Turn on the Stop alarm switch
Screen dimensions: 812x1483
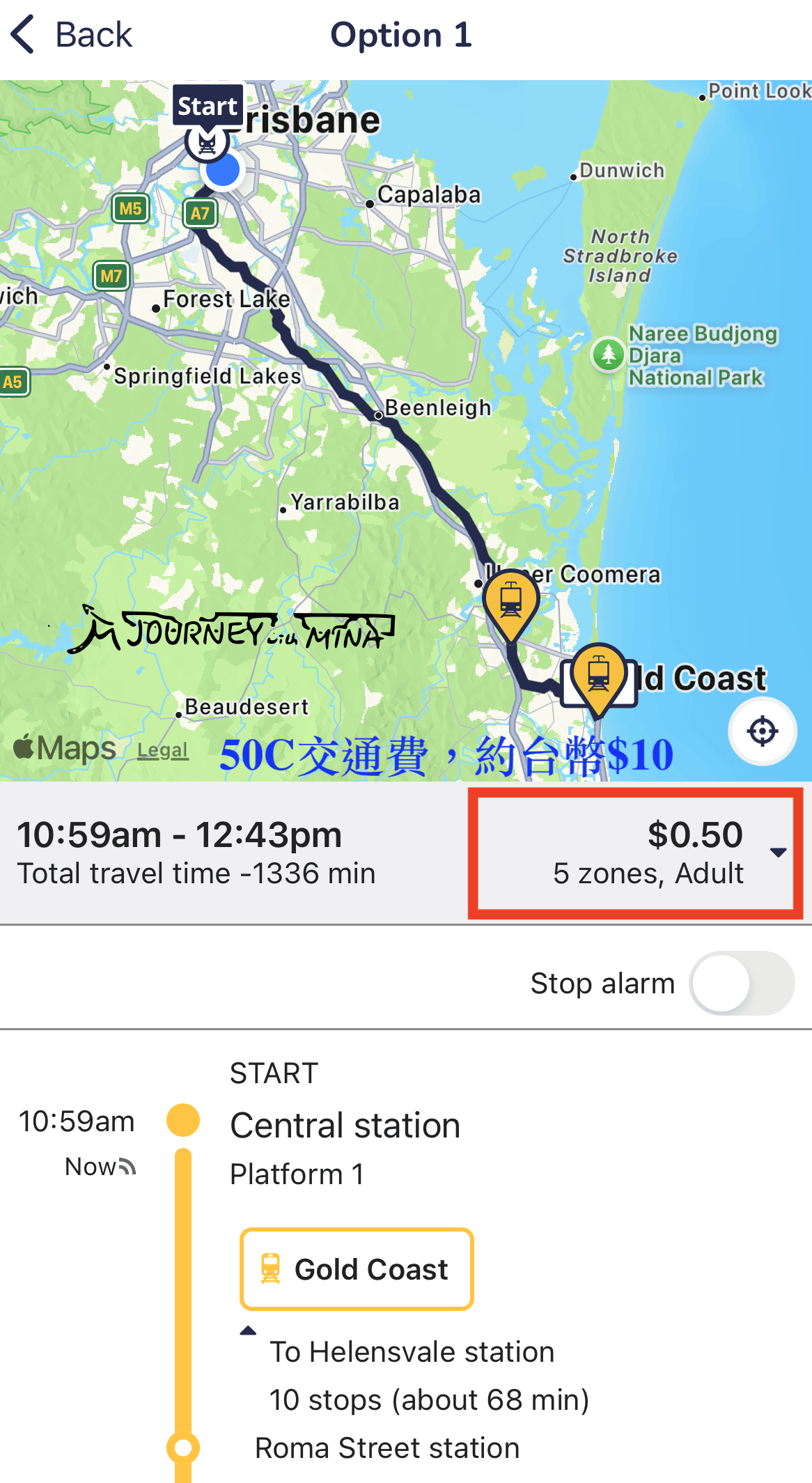(742, 983)
